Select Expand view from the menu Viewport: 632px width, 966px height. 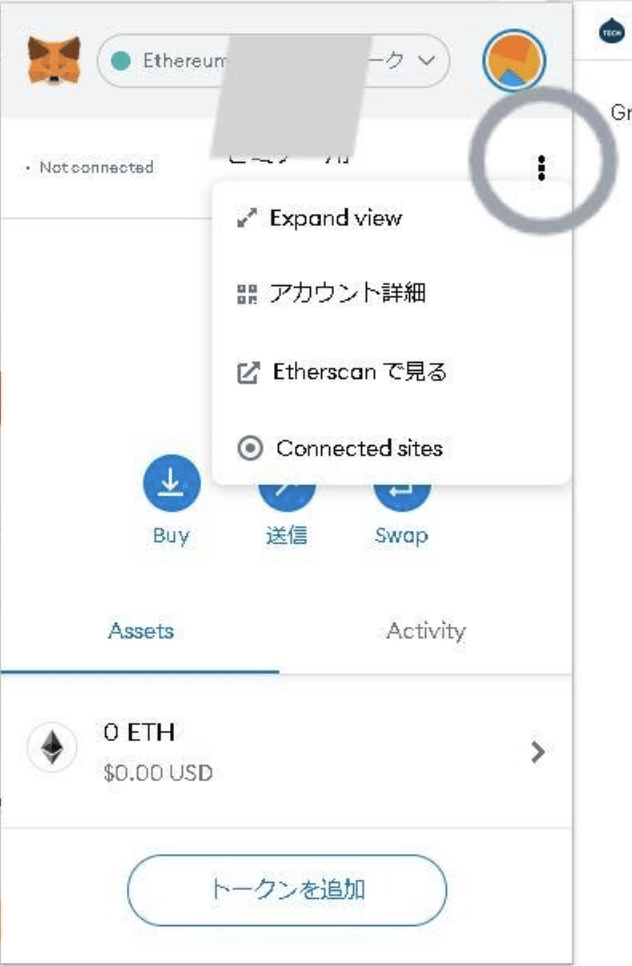point(334,218)
